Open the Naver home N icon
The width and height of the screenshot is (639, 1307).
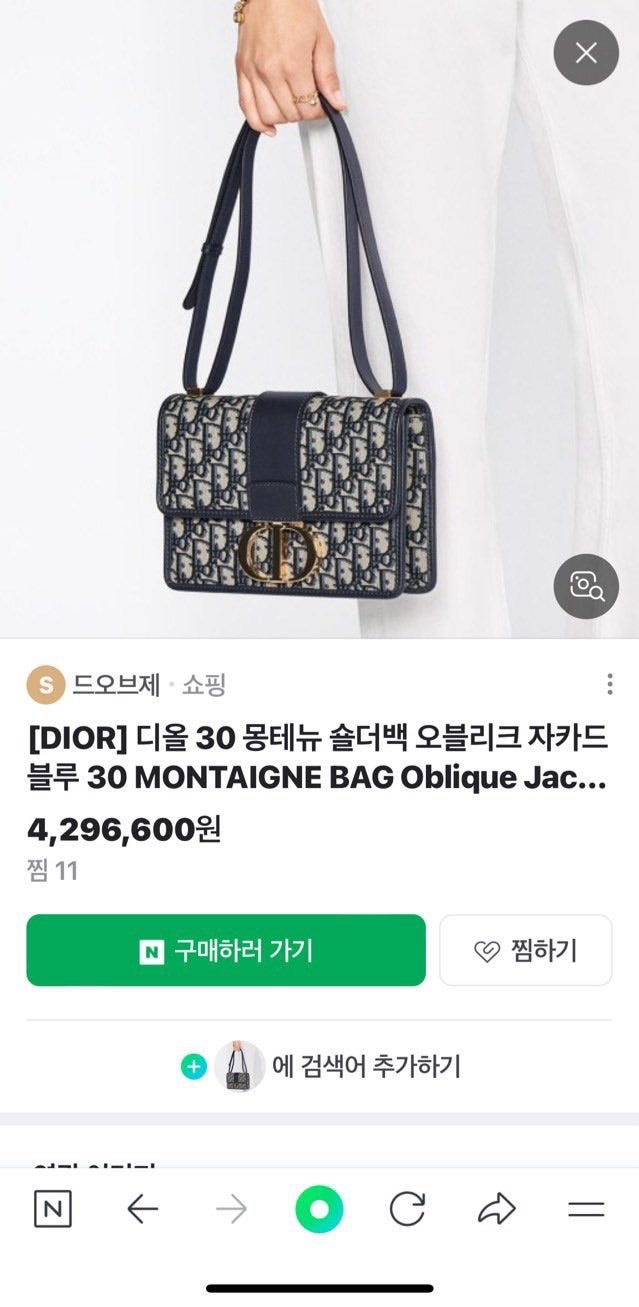(x=53, y=1210)
